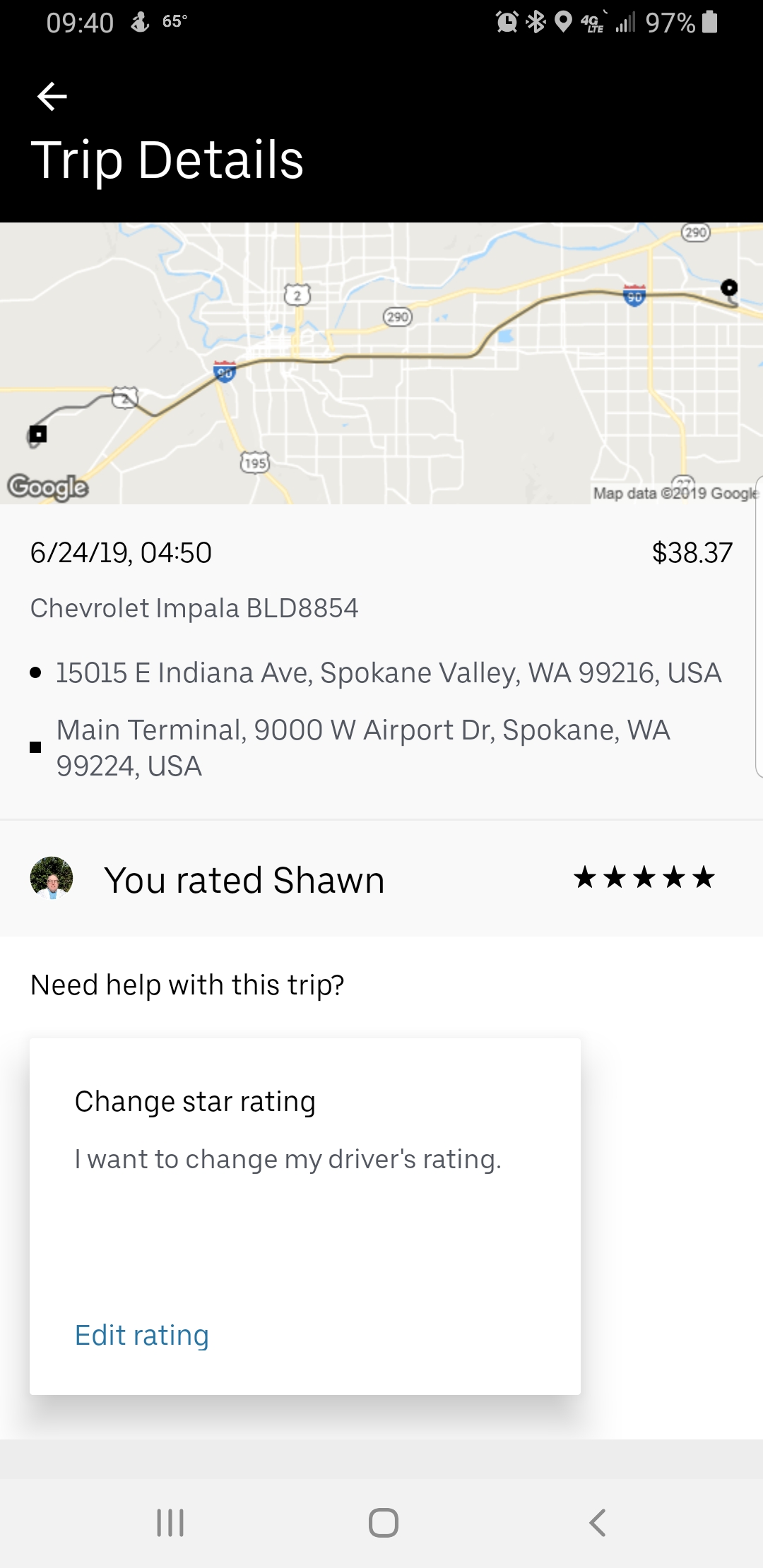
Task: Go back from Trip Details
Action: click(52, 97)
